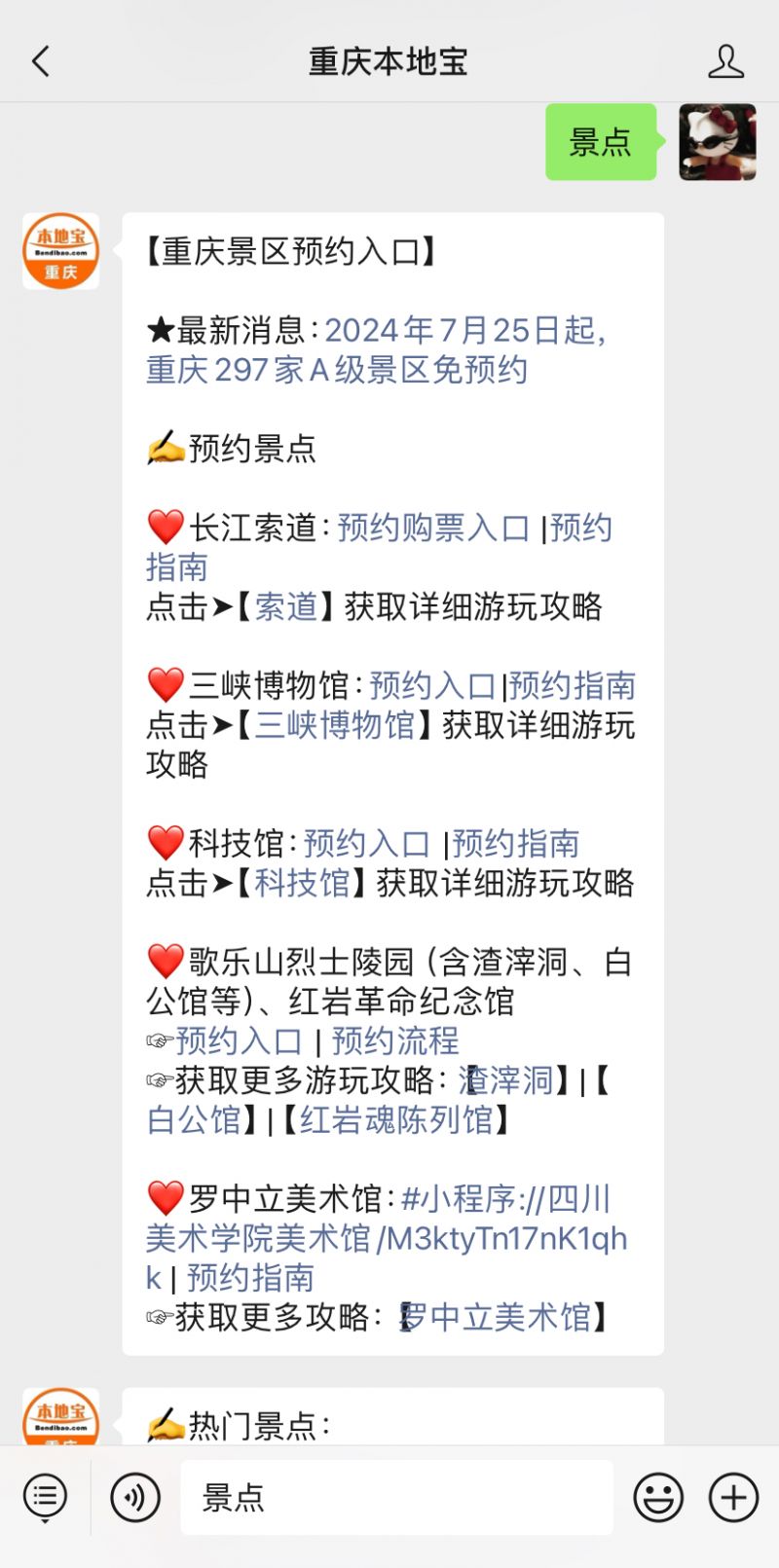The height and width of the screenshot is (1568, 779).
Task: Open the emoji picker
Action: click(658, 1497)
